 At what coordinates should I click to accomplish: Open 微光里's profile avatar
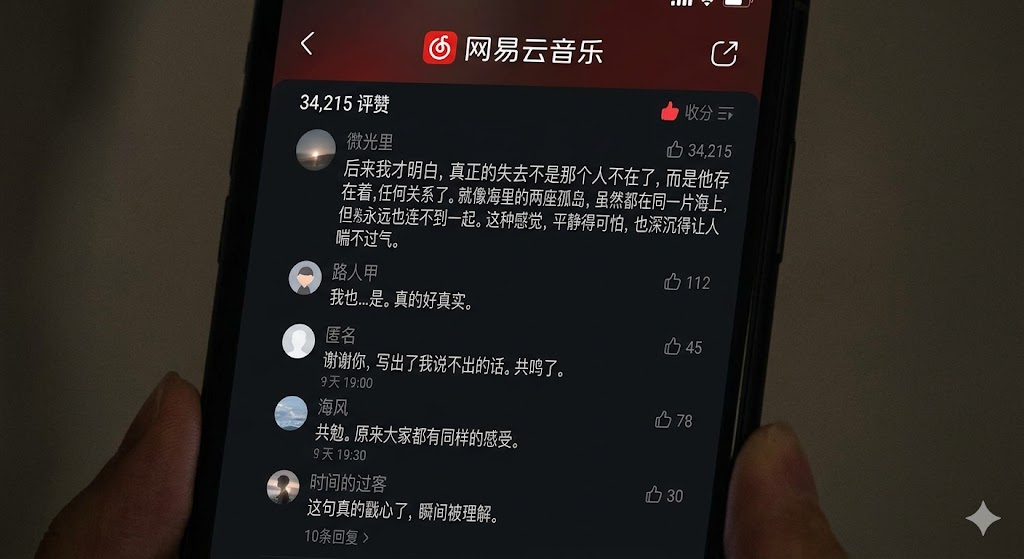point(315,150)
